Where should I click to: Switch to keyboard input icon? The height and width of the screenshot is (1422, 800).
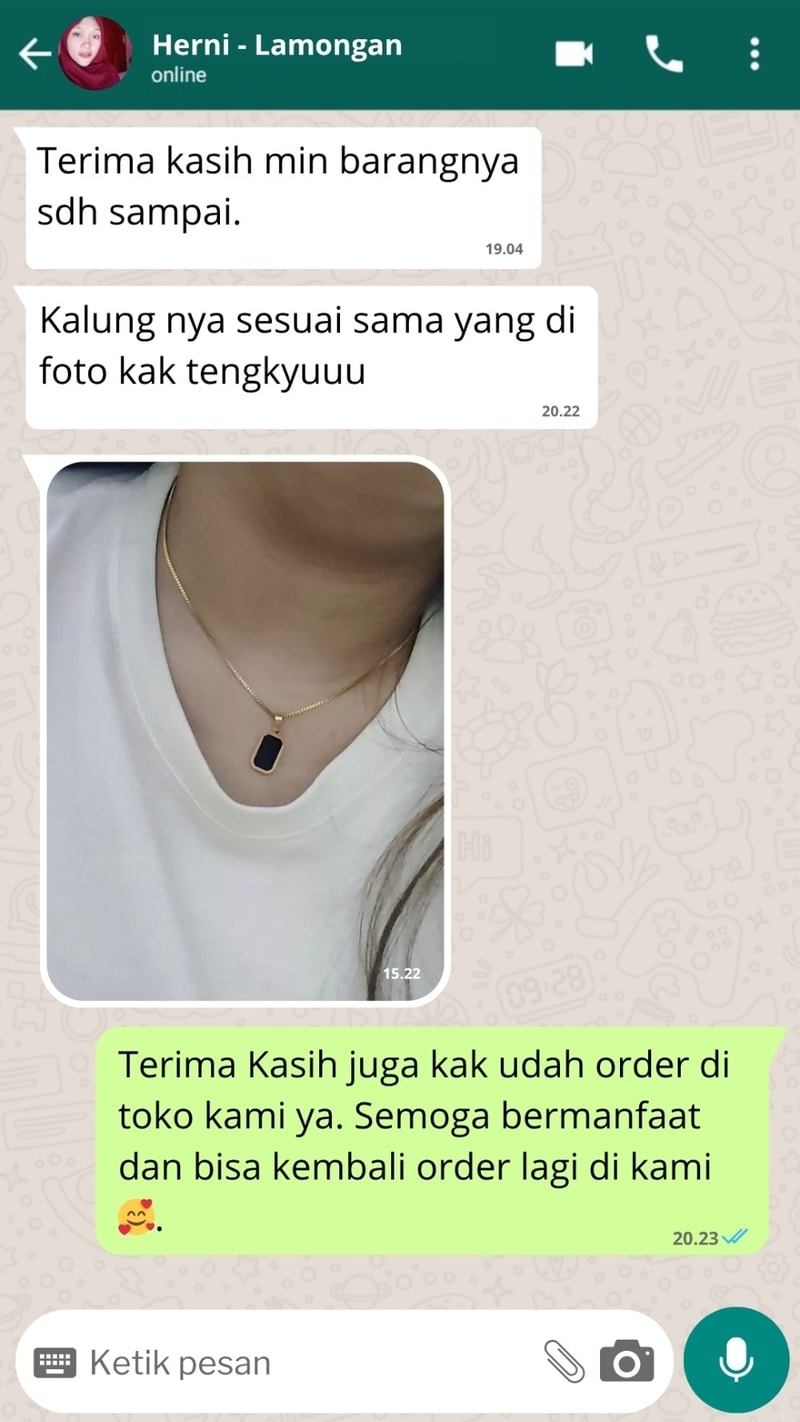[x=55, y=1362]
